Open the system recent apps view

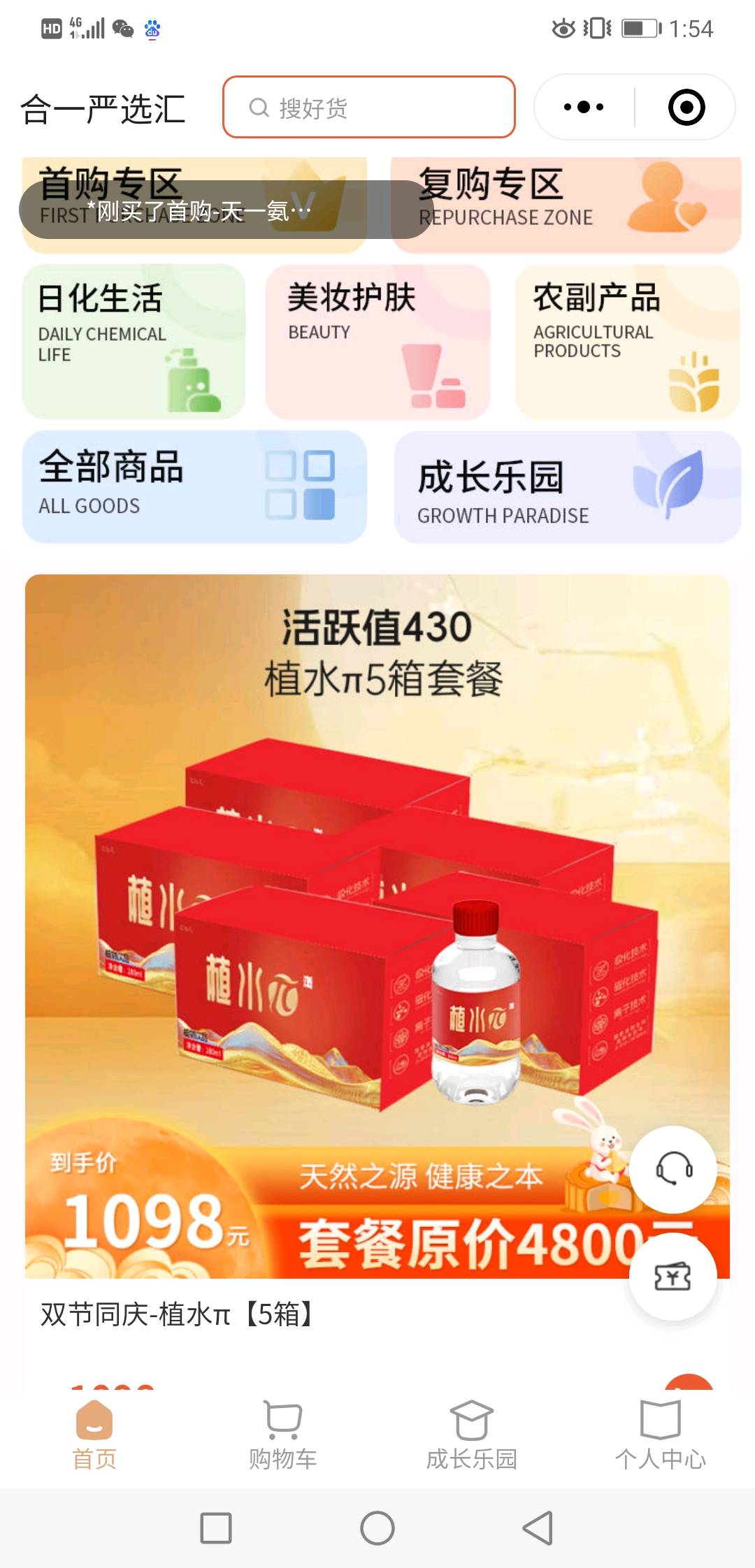click(216, 1528)
